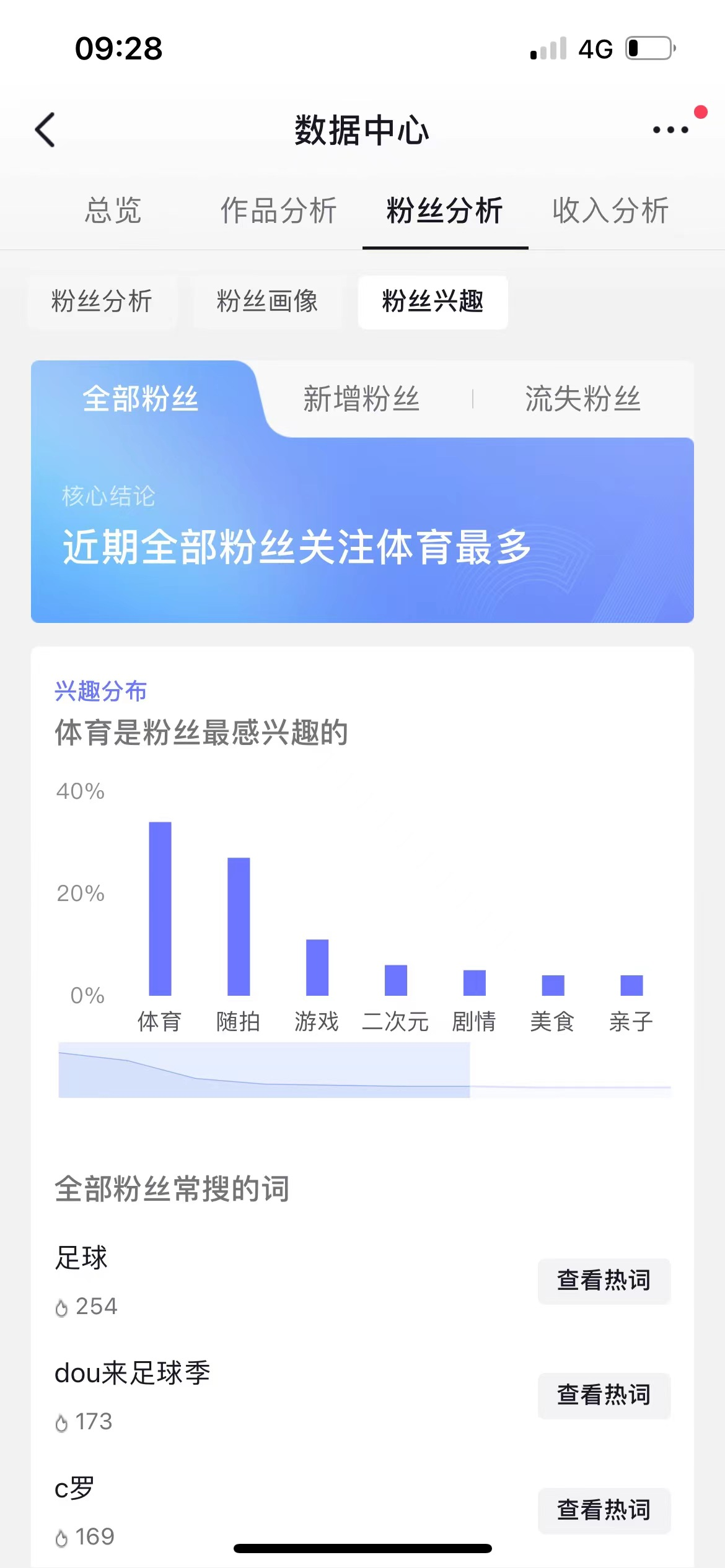Tap 查看热词 for c罗

(x=604, y=1510)
